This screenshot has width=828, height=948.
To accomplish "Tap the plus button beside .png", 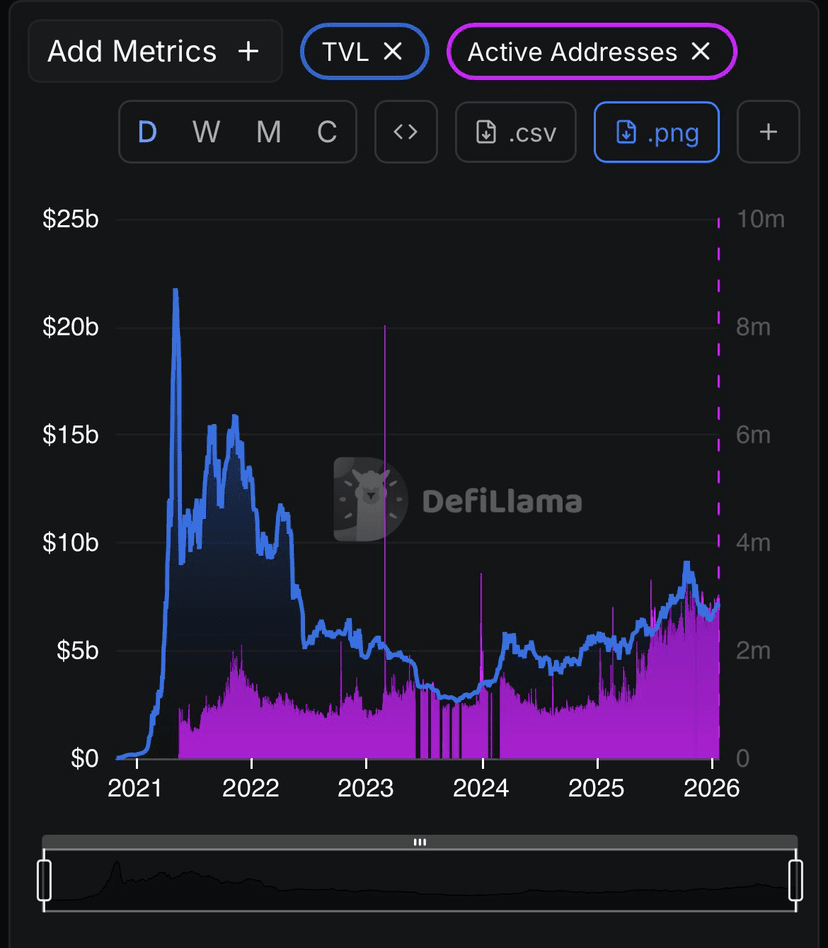I will click(x=768, y=131).
